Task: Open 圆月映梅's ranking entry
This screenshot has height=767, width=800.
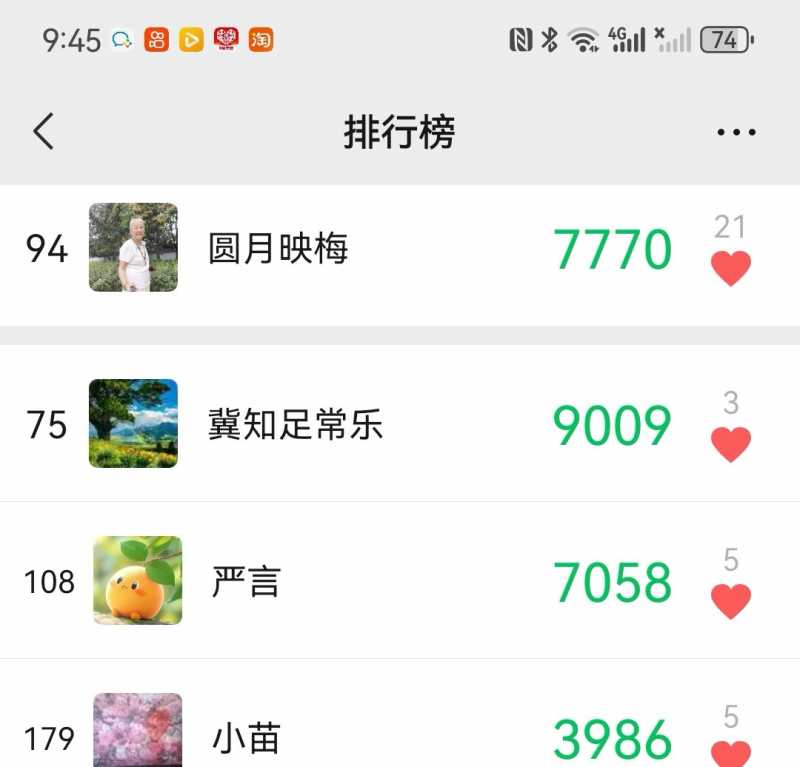Action: (278, 248)
